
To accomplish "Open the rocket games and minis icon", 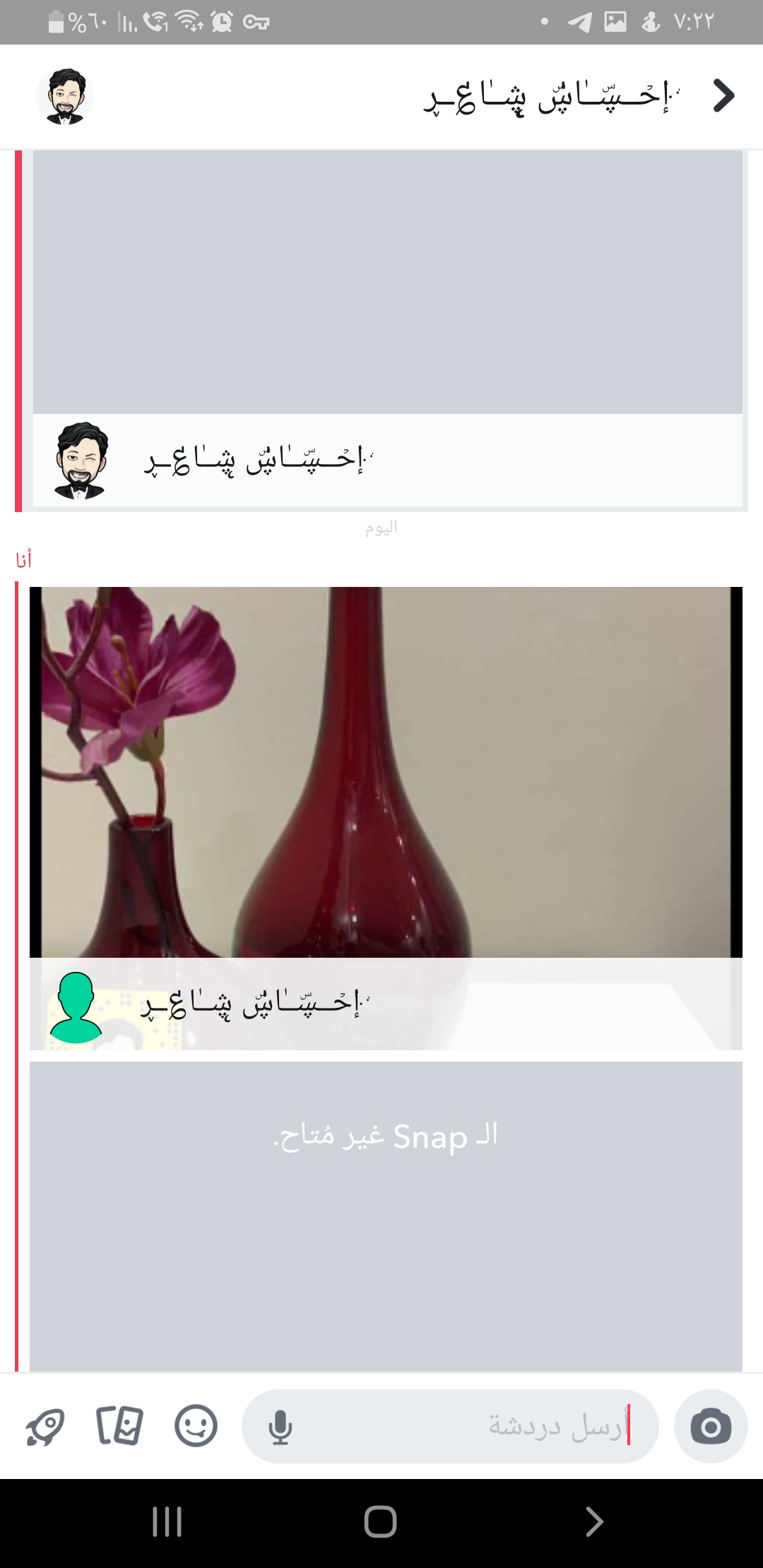I will pos(45,1426).
